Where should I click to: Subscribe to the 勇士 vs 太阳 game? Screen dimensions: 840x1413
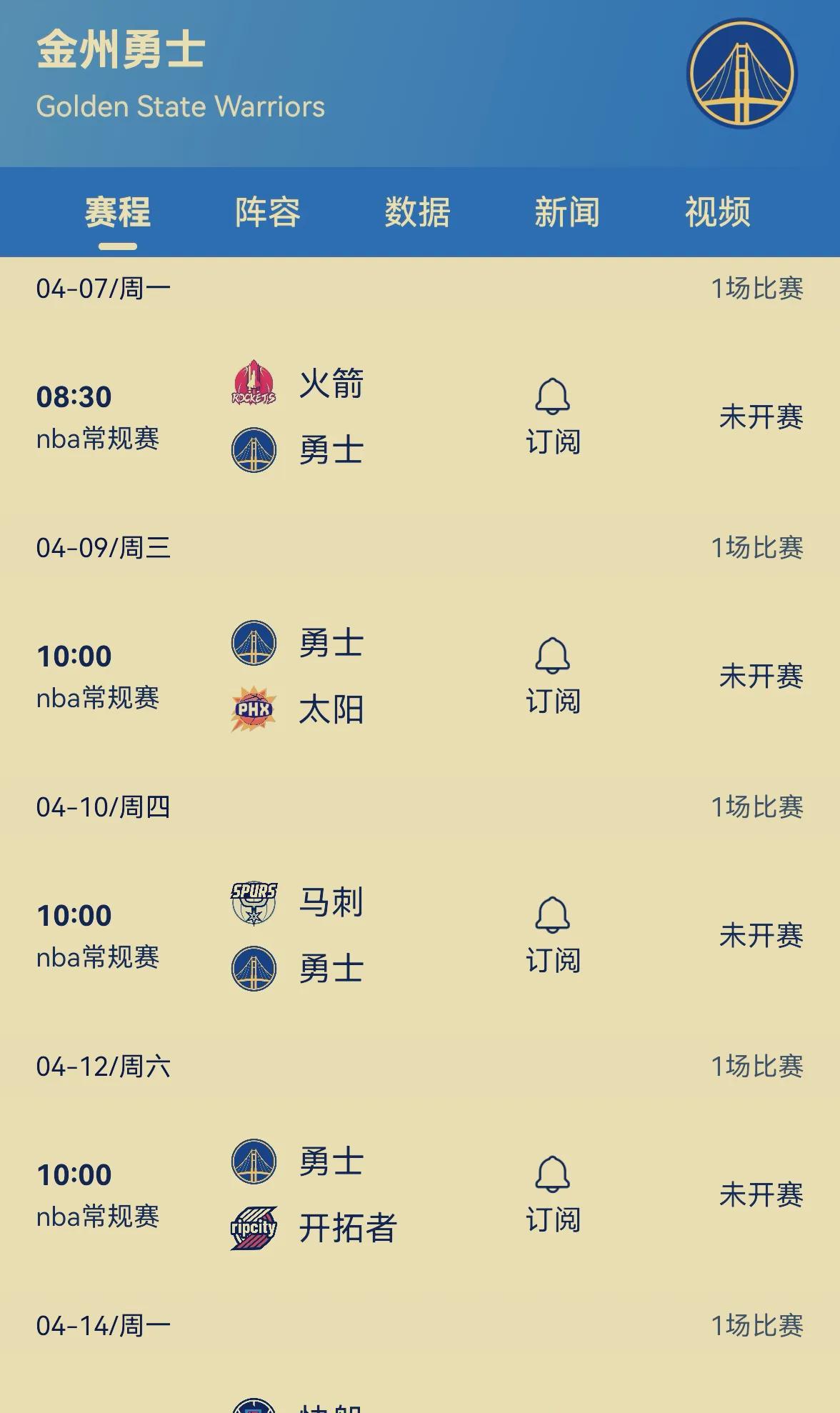553,676
